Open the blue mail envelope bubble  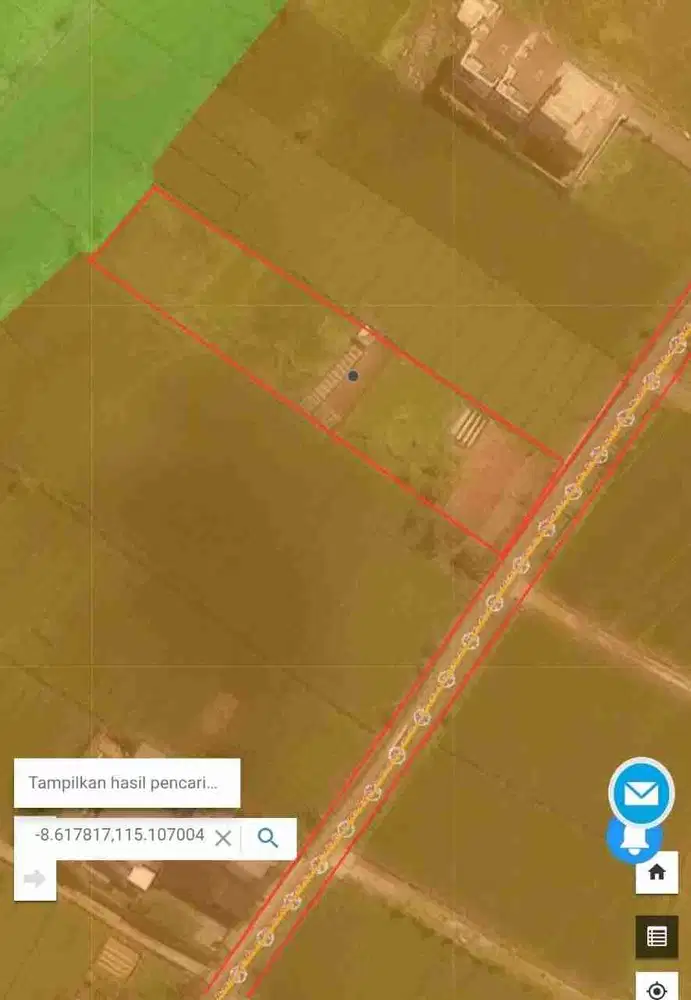[641, 793]
